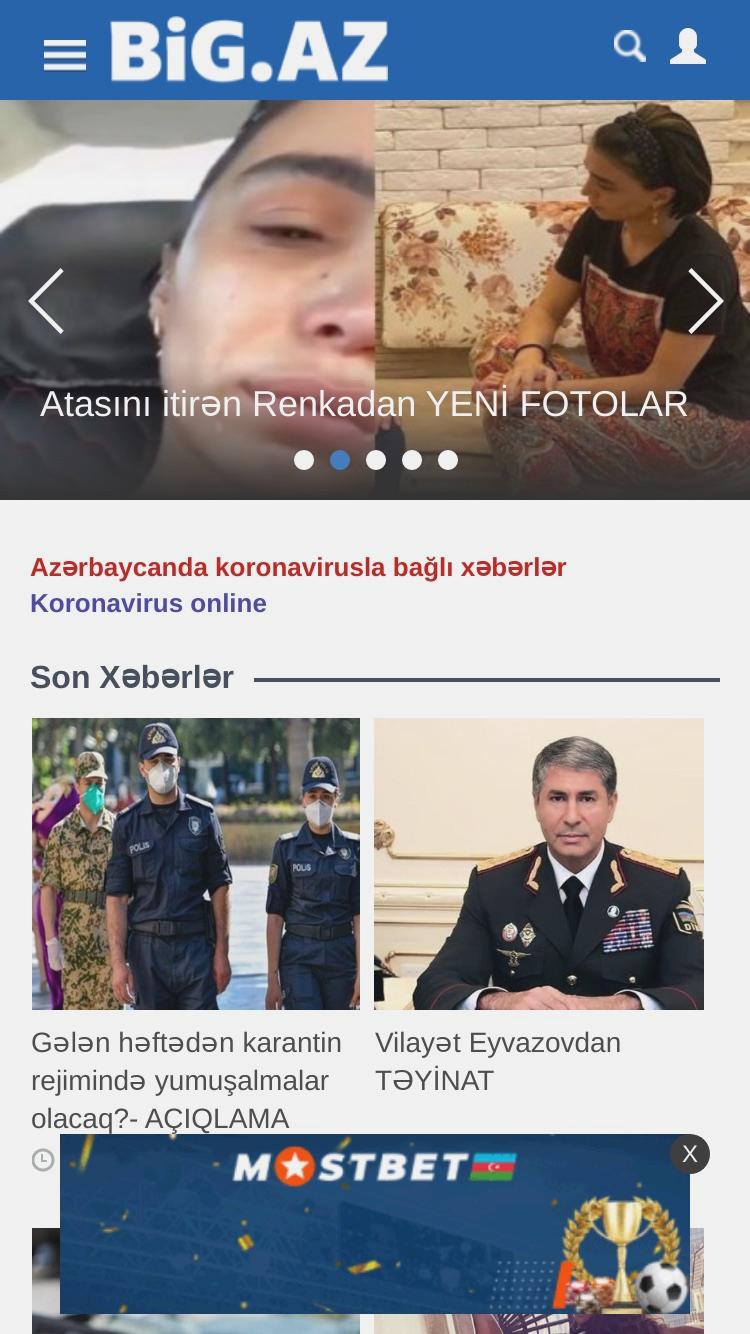Tap the Mostbet advertisement banner

click(375, 1224)
